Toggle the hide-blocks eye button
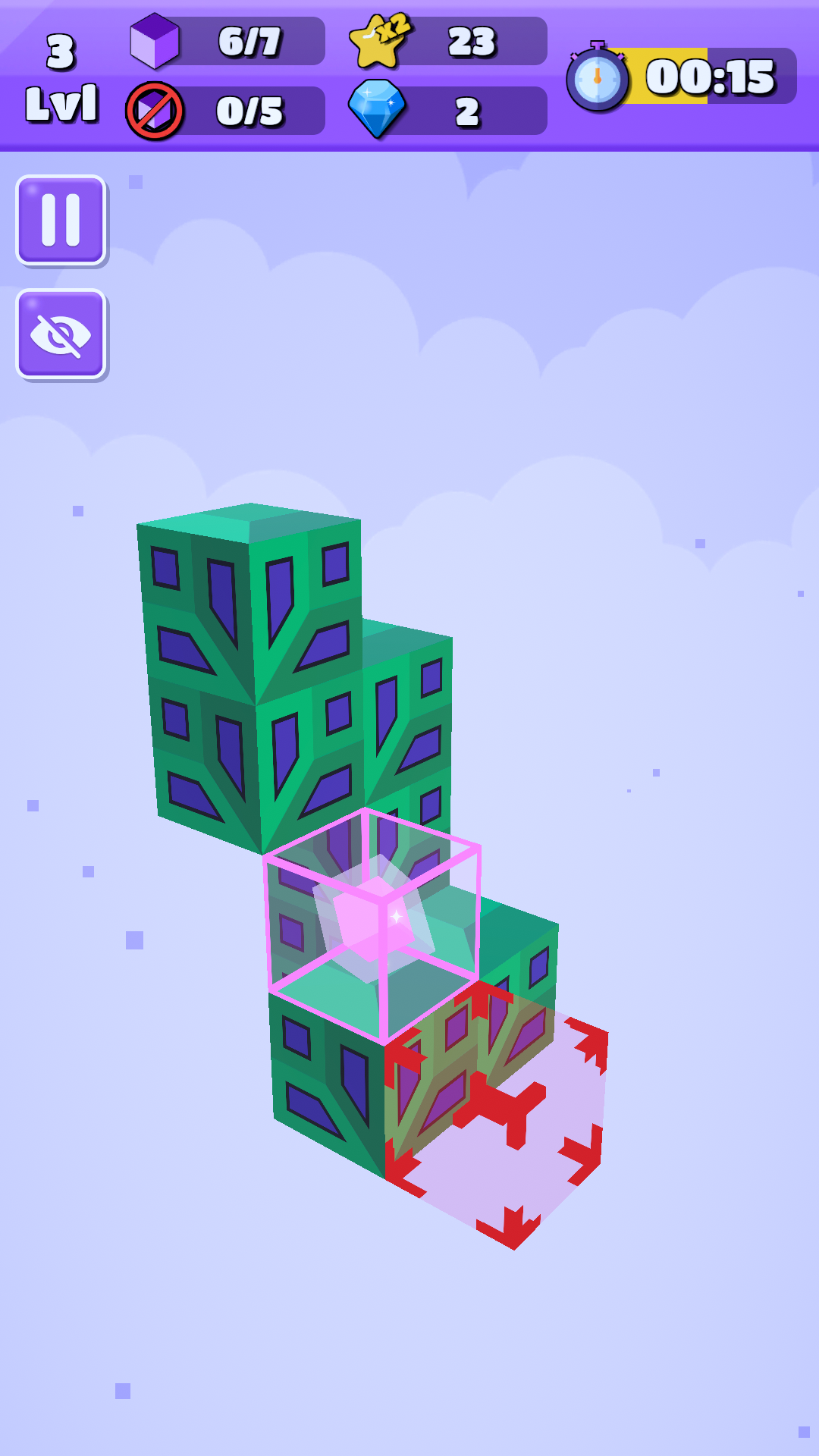The image size is (819, 1456). [x=61, y=334]
